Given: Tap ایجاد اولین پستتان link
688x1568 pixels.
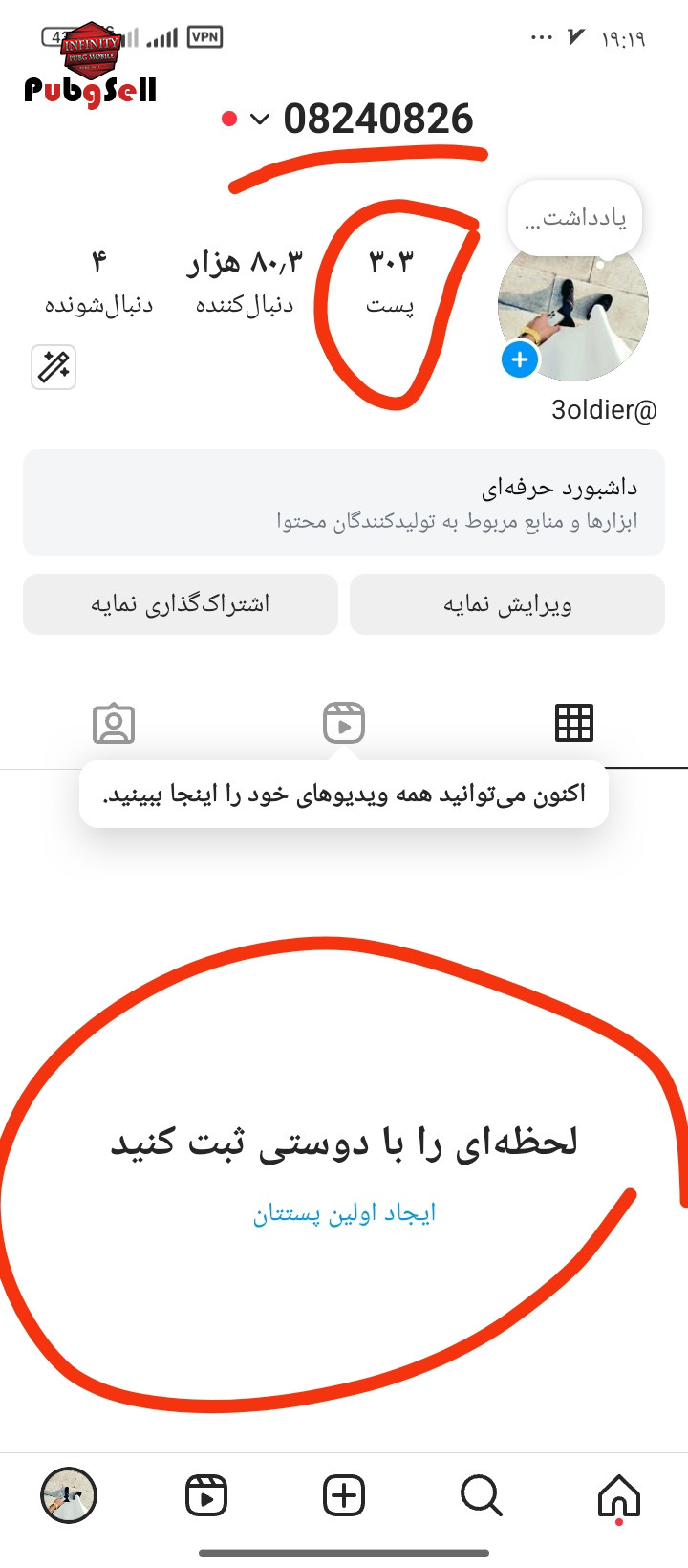Looking at the screenshot, I should 344,1213.
